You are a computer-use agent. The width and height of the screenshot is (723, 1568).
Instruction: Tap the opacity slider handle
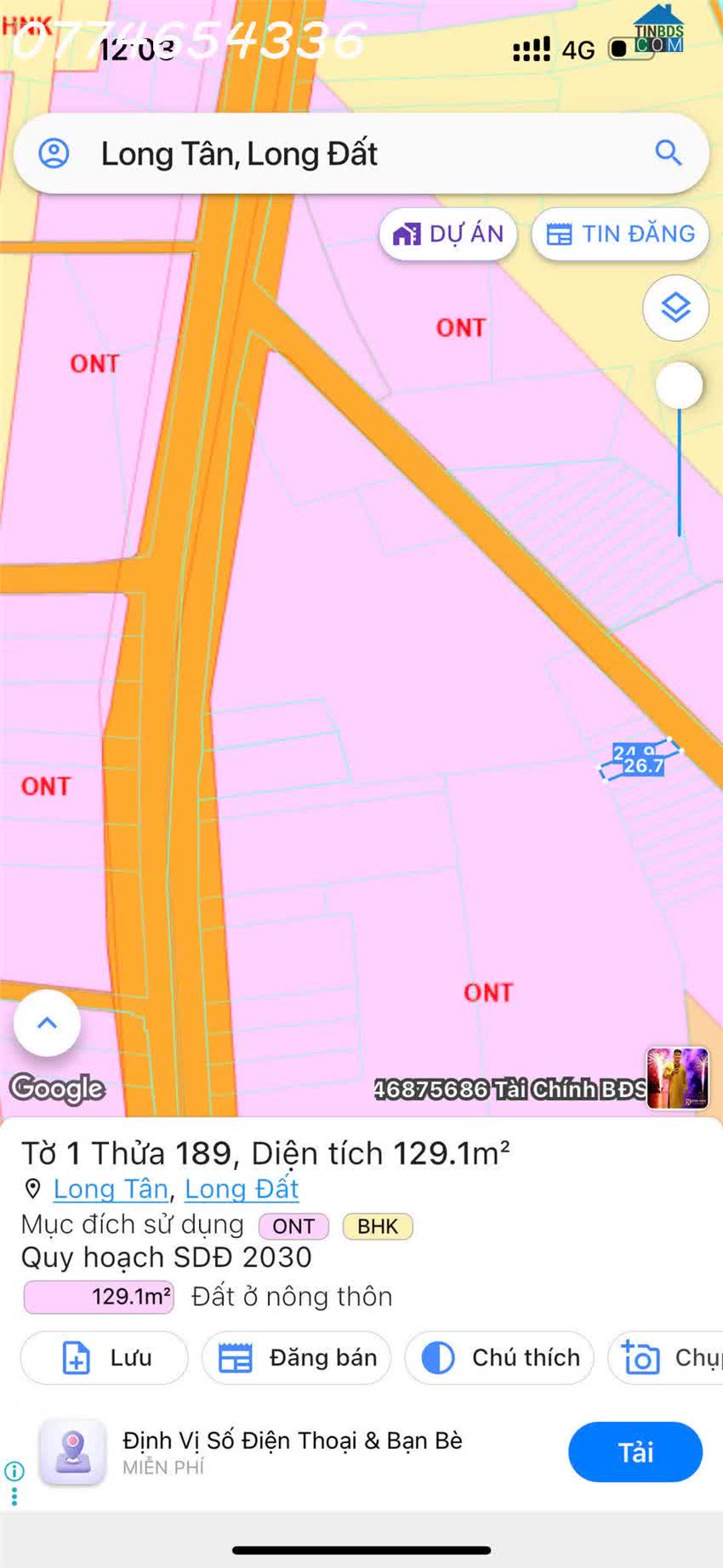click(679, 385)
